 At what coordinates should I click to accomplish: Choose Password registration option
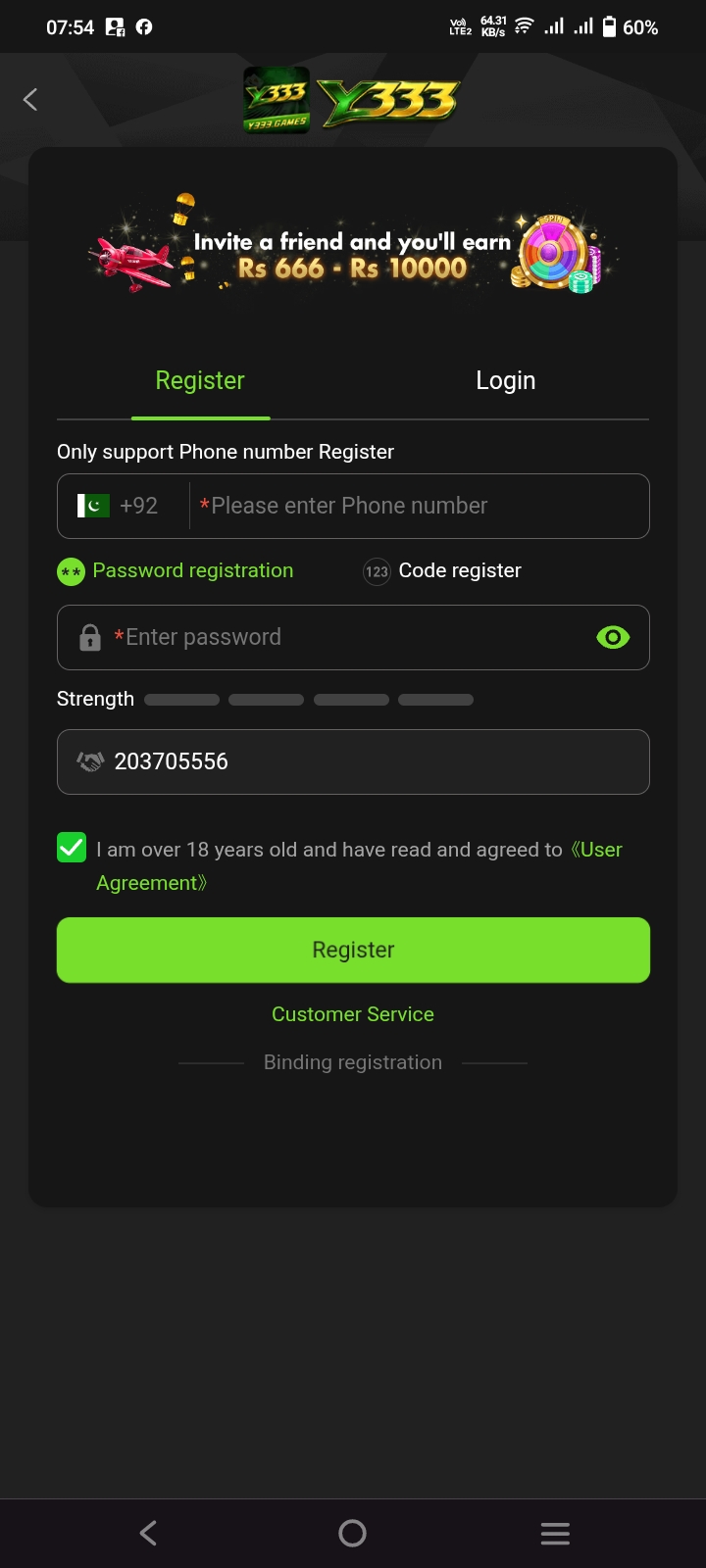[x=176, y=570]
